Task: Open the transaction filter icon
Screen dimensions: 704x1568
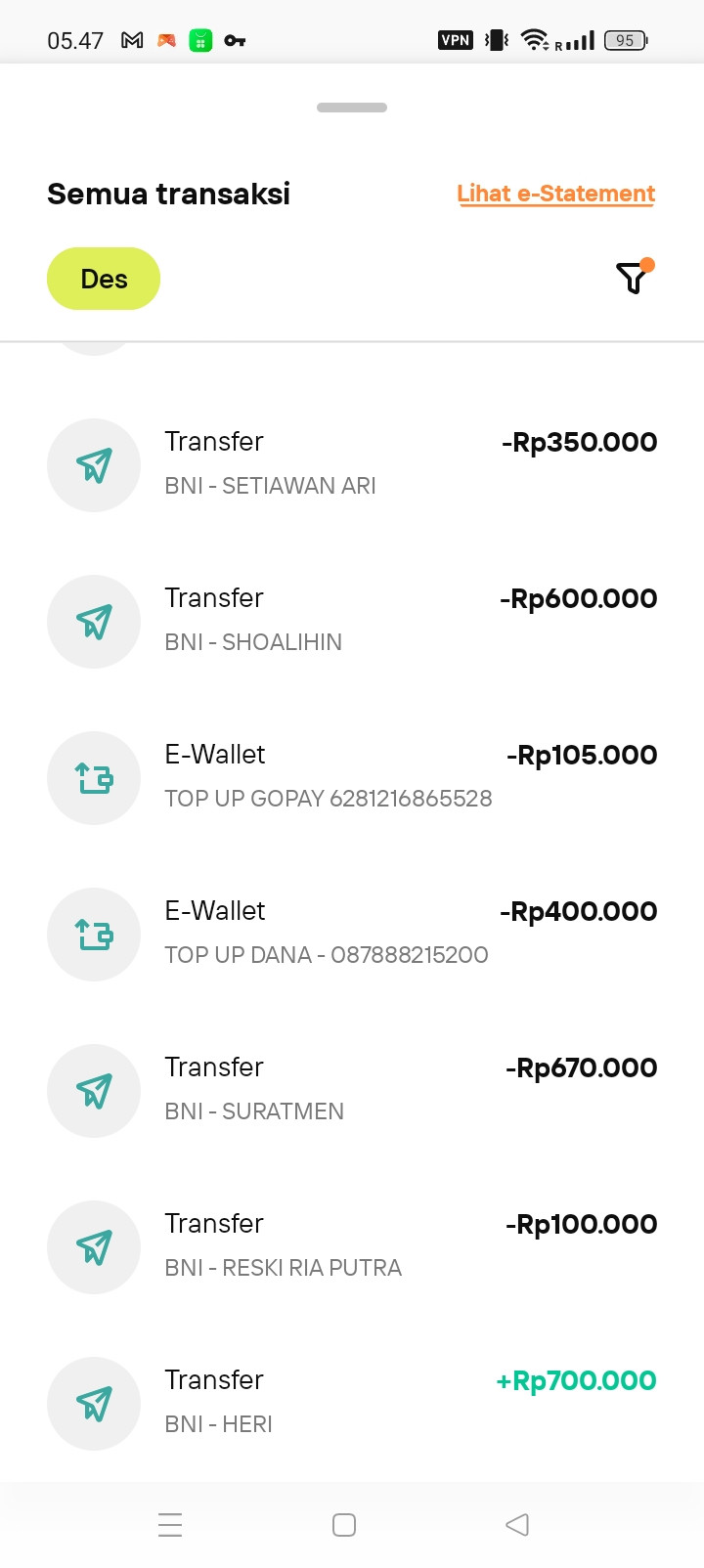Action: pos(634,278)
